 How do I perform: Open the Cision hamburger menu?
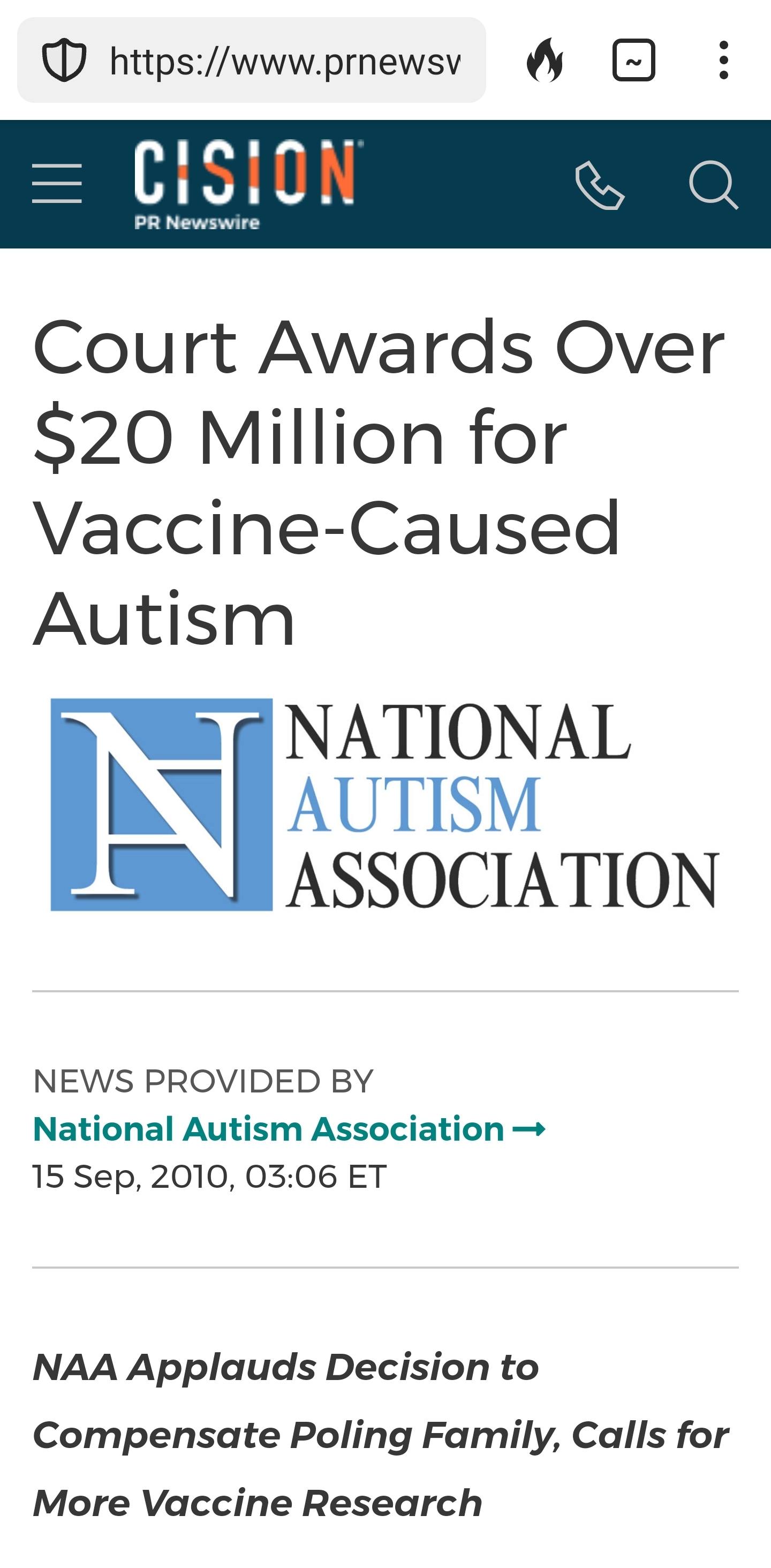(x=57, y=183)
